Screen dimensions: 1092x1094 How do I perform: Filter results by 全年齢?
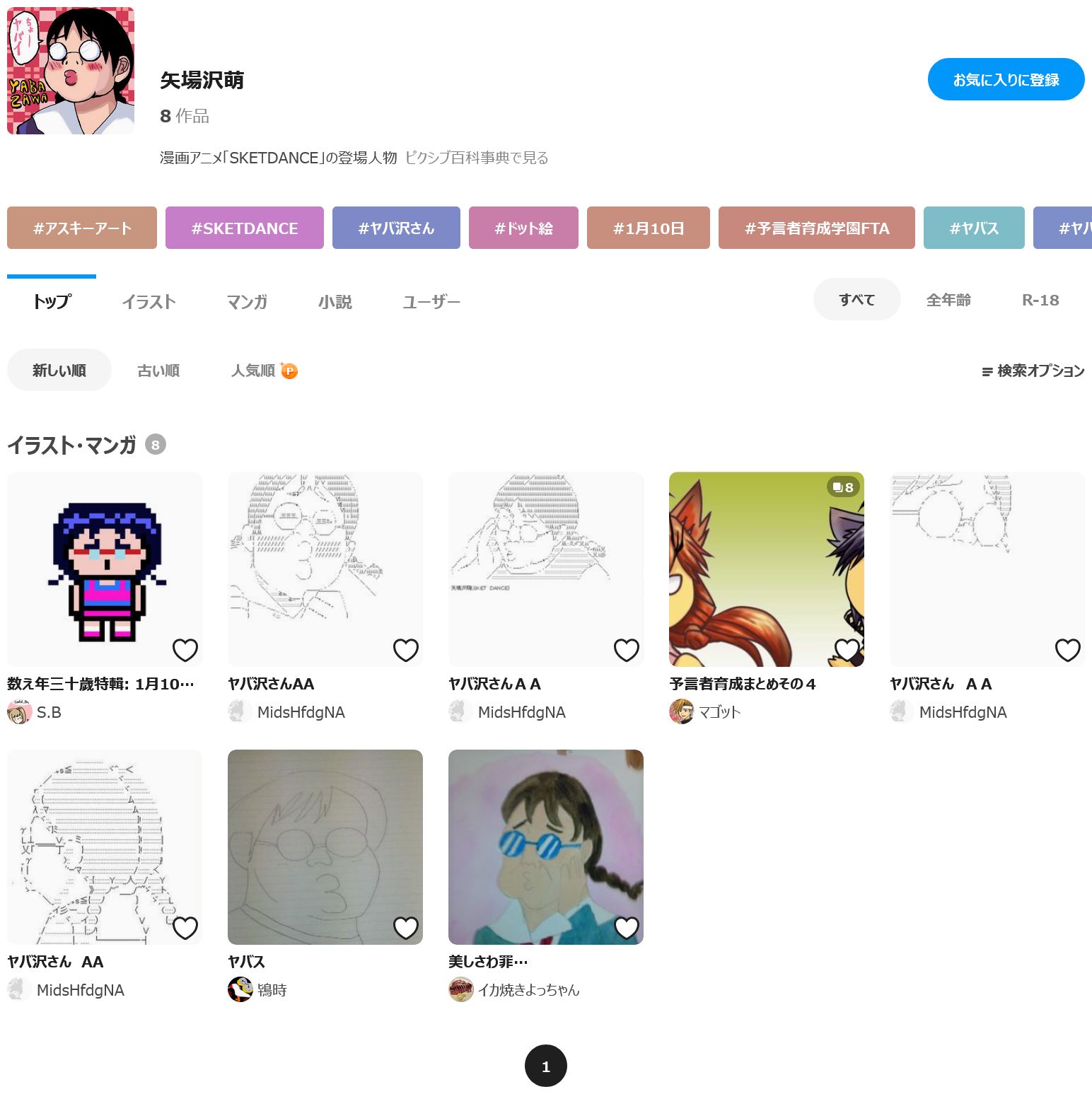click(948, 300)
